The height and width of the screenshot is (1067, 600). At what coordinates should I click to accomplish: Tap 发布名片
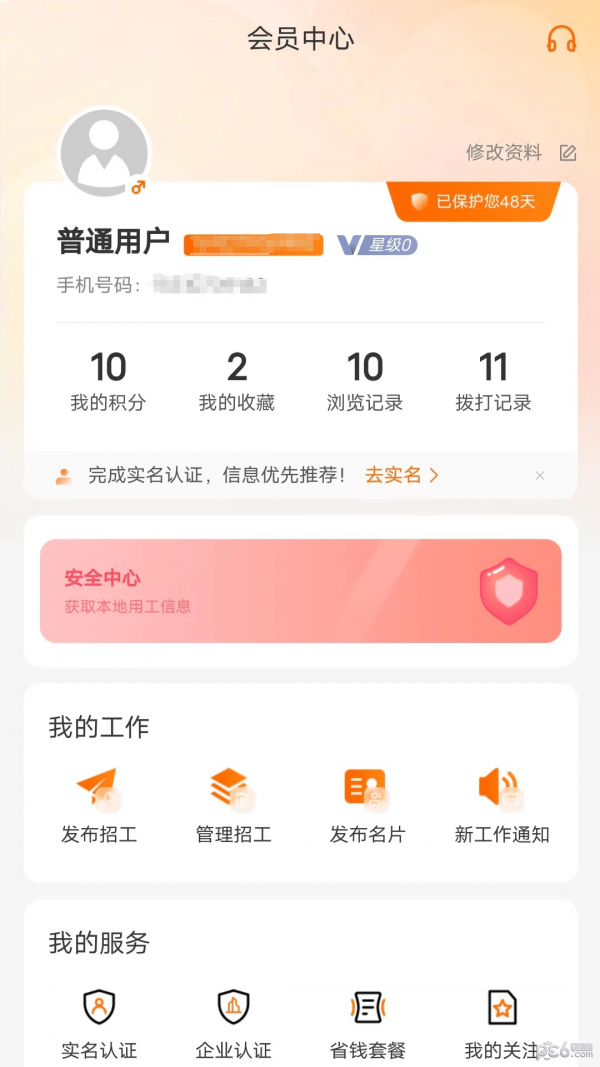tap(367, 806)
